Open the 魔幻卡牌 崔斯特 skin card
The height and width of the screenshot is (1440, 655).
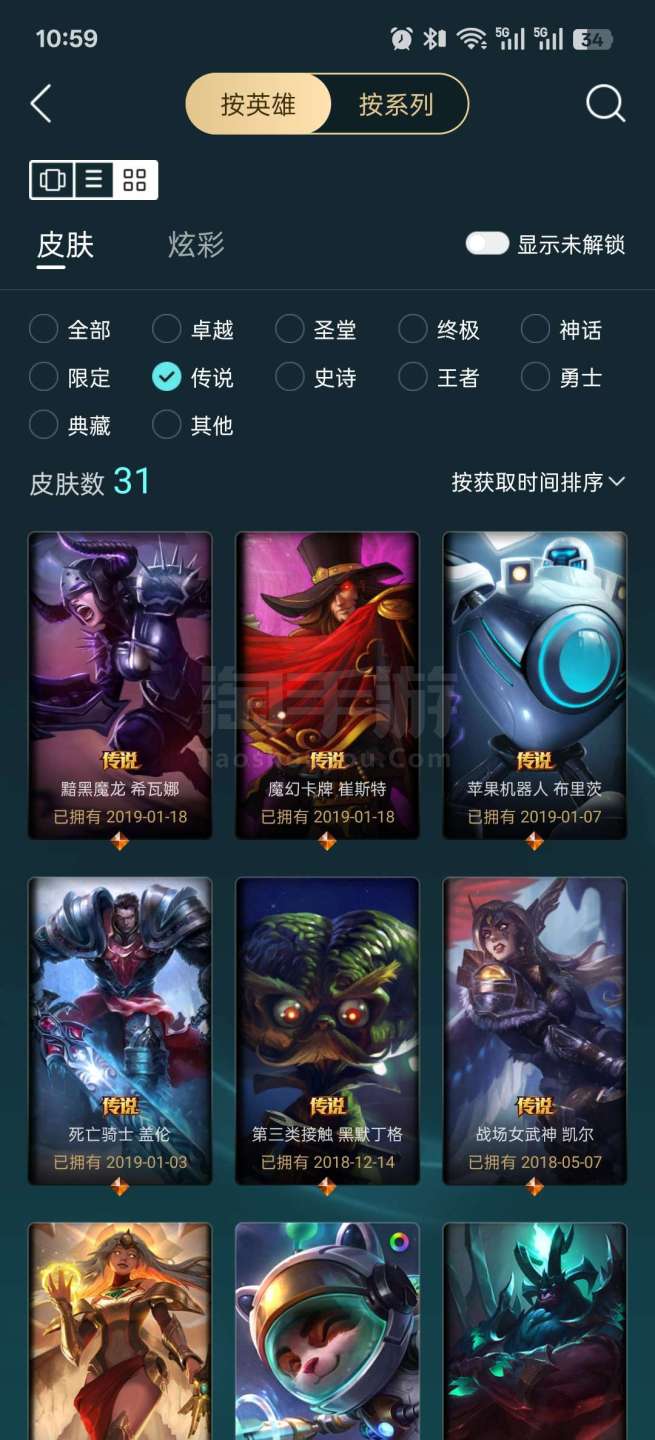[x=327, y=685]
